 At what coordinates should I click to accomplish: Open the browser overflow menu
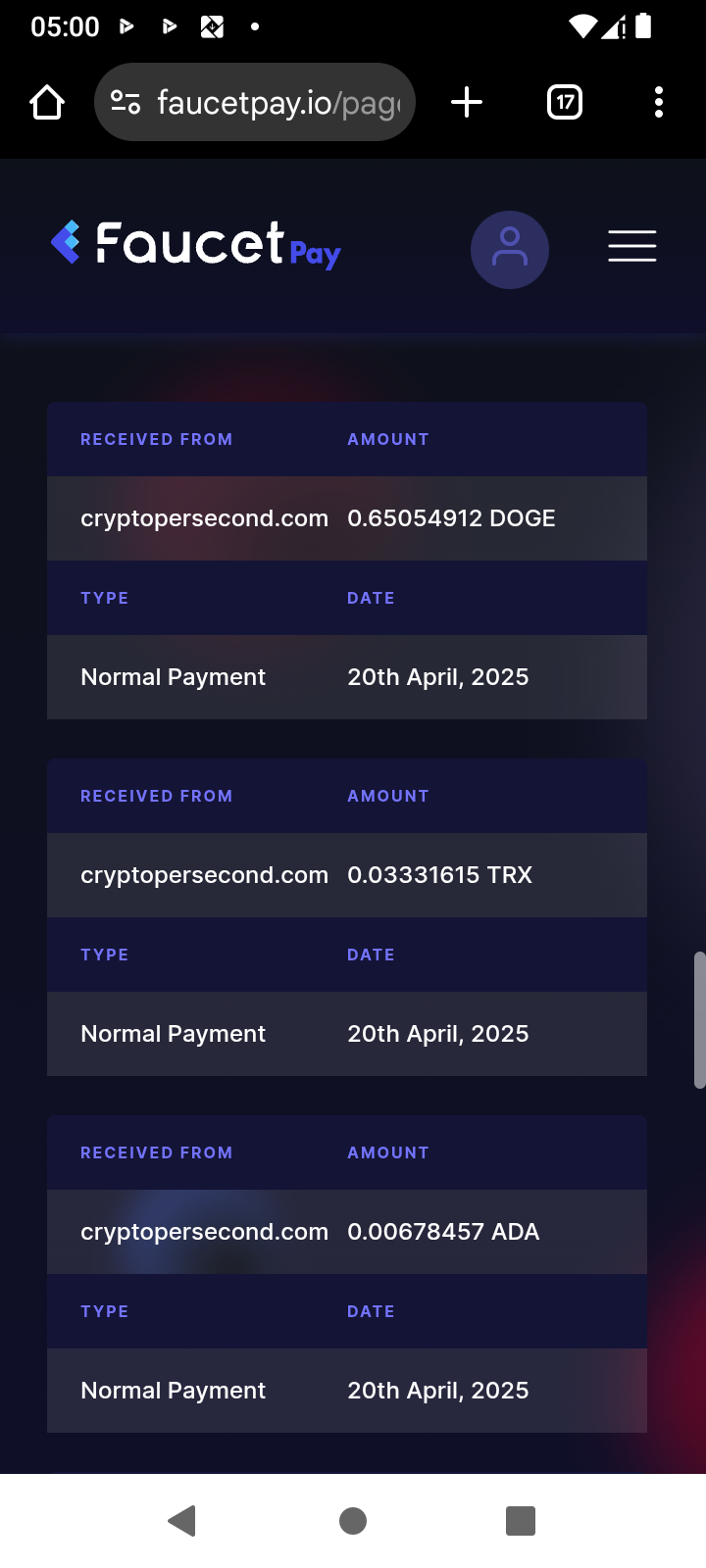[x=659, y=102]
